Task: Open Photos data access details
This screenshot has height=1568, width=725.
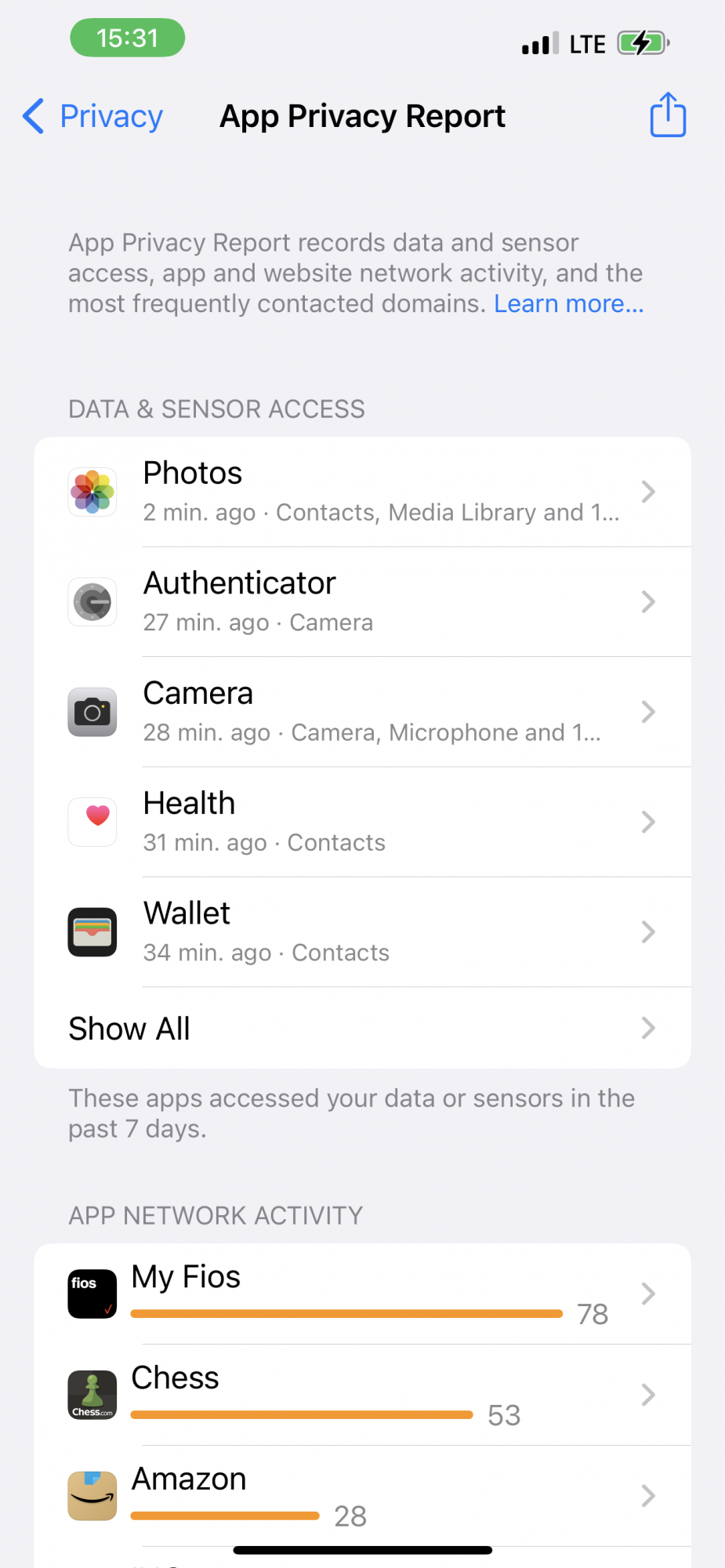Action: (362, 492)
